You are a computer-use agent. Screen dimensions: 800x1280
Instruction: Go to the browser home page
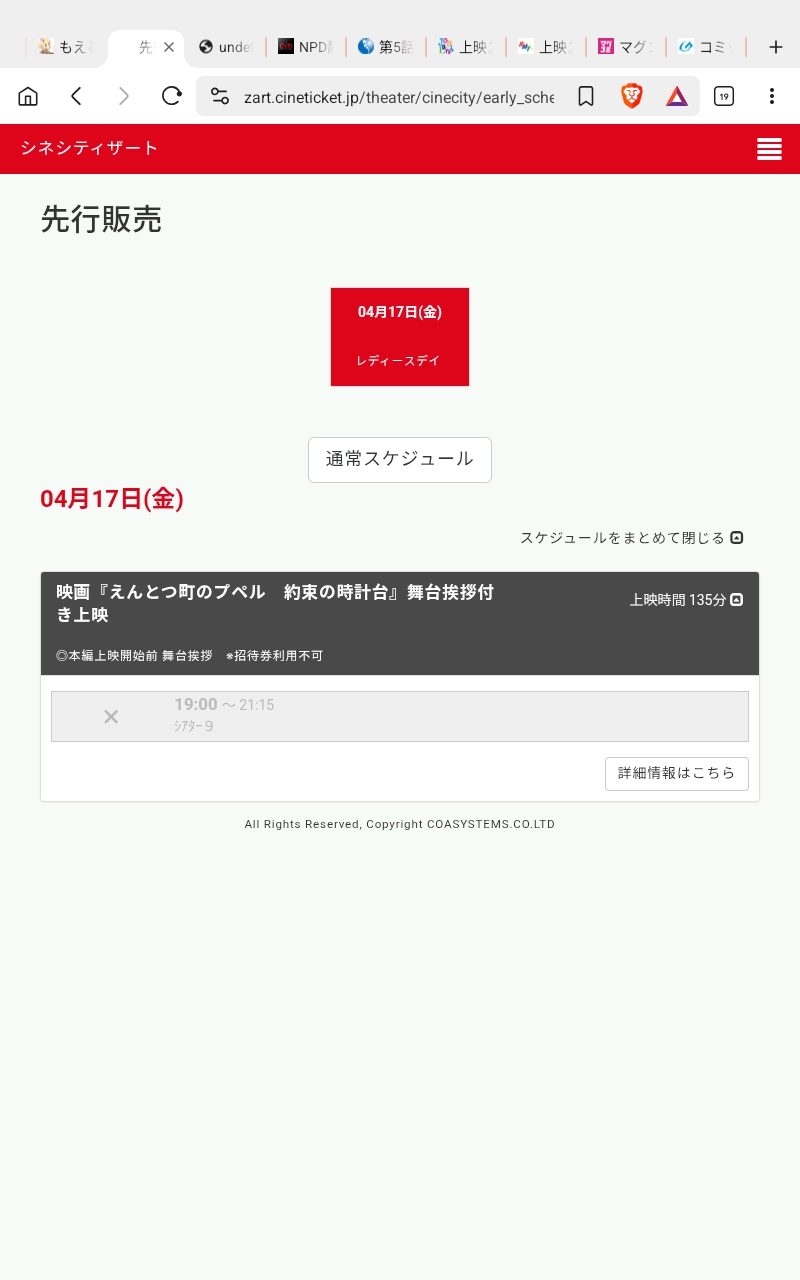coord(28,96)
